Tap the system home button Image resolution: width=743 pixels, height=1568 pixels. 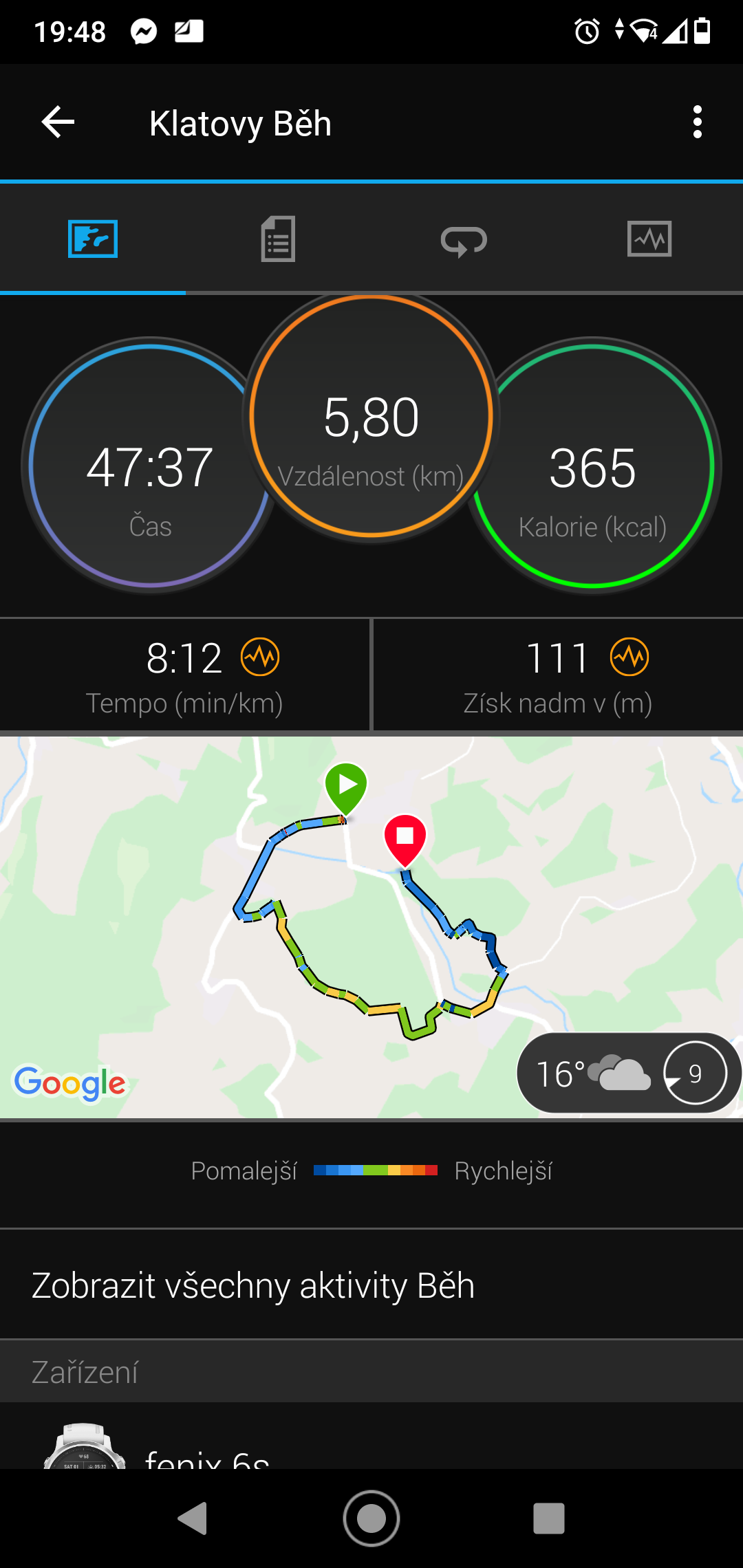pos(371,1518)
